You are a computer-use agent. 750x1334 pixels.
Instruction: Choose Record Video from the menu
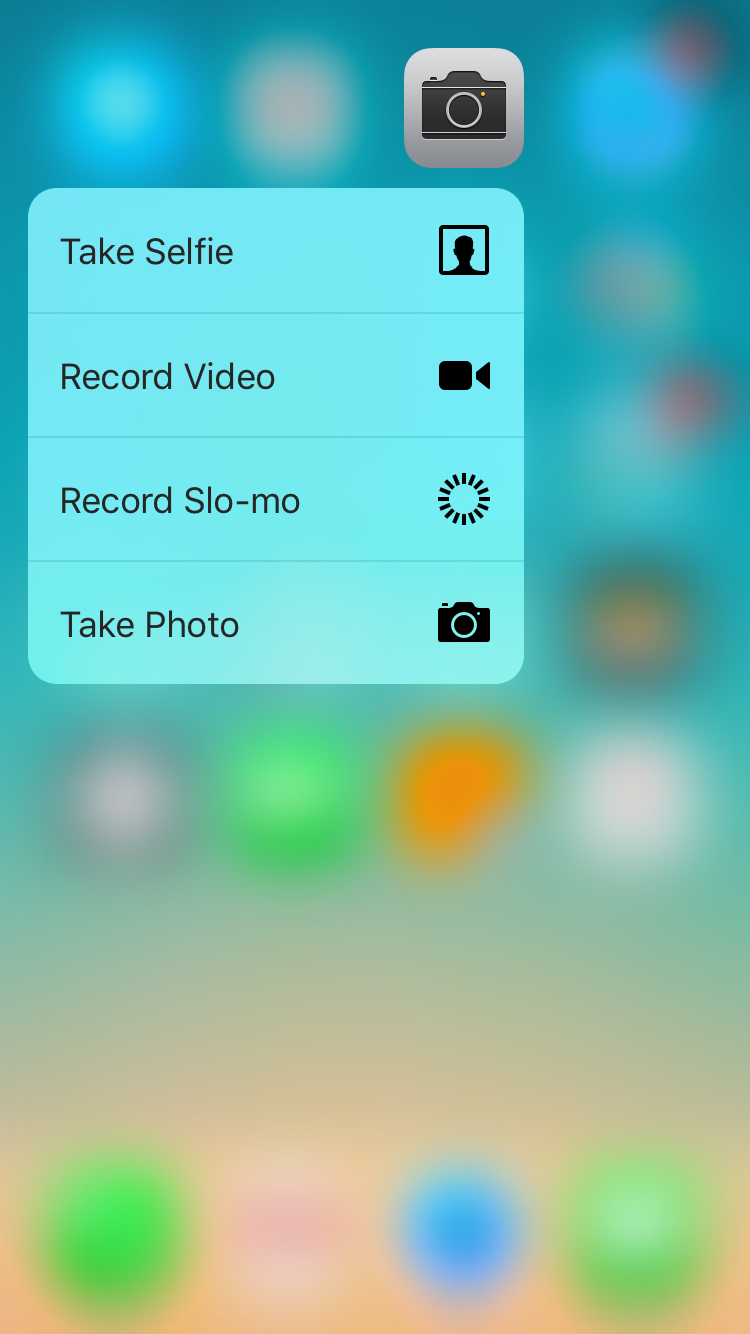click(275, 376)
